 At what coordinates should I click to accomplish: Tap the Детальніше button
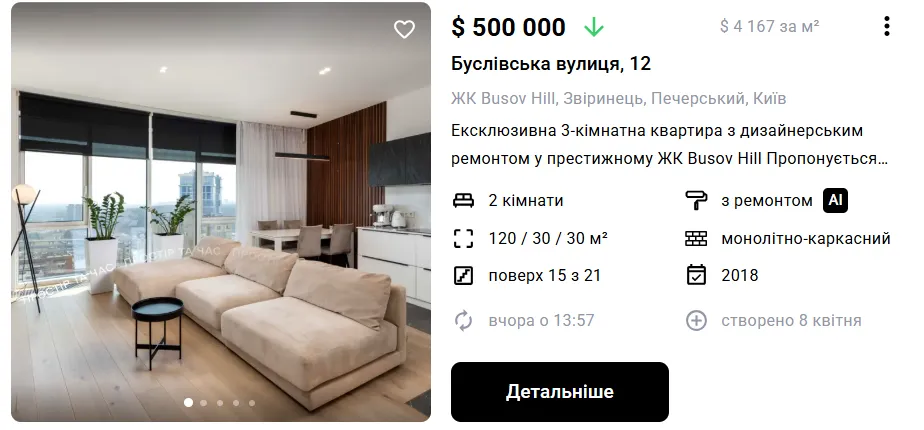click(559, 391)
